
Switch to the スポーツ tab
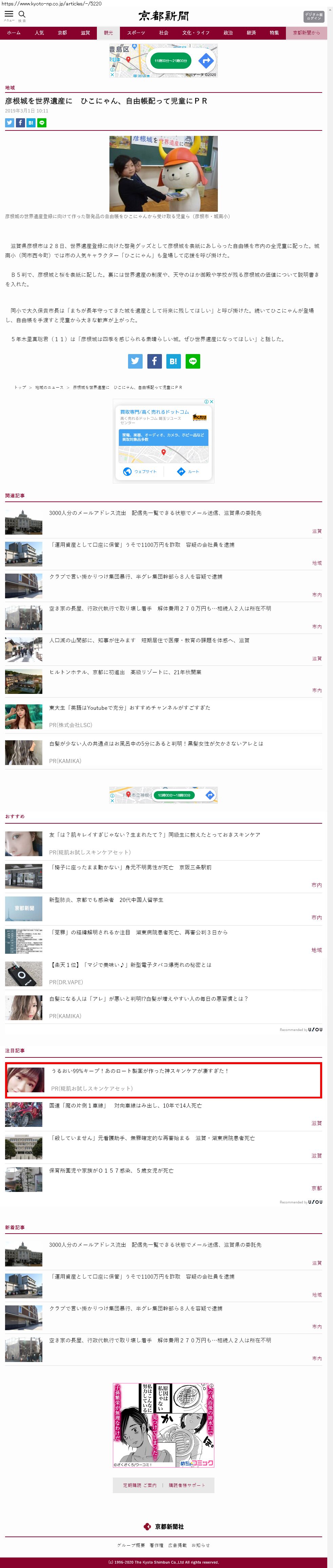136,33
